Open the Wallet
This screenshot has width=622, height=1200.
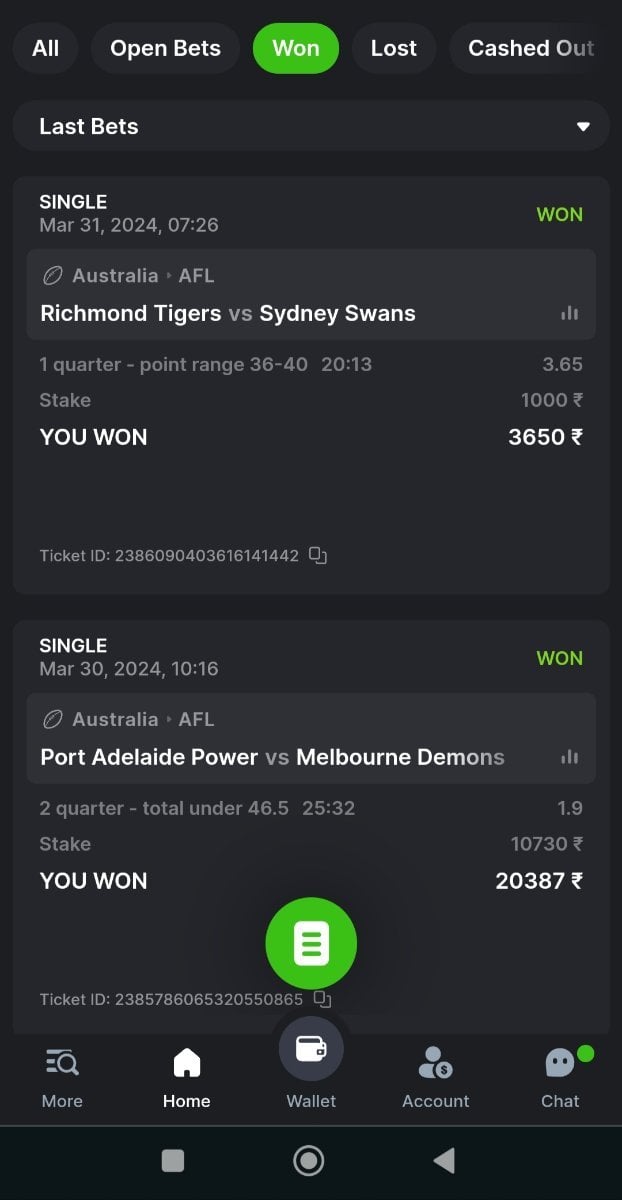coord(311,1060)
